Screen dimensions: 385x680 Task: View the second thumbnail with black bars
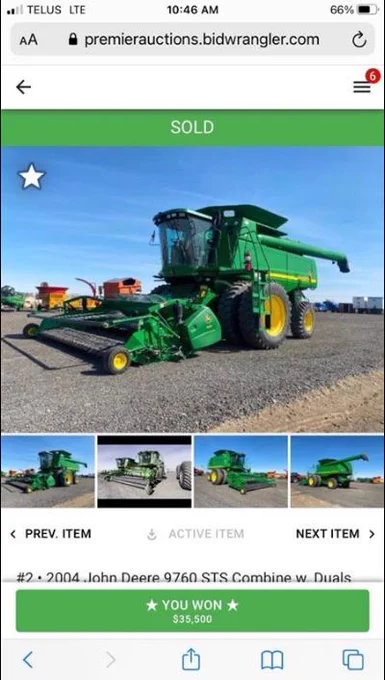[144, 471]
